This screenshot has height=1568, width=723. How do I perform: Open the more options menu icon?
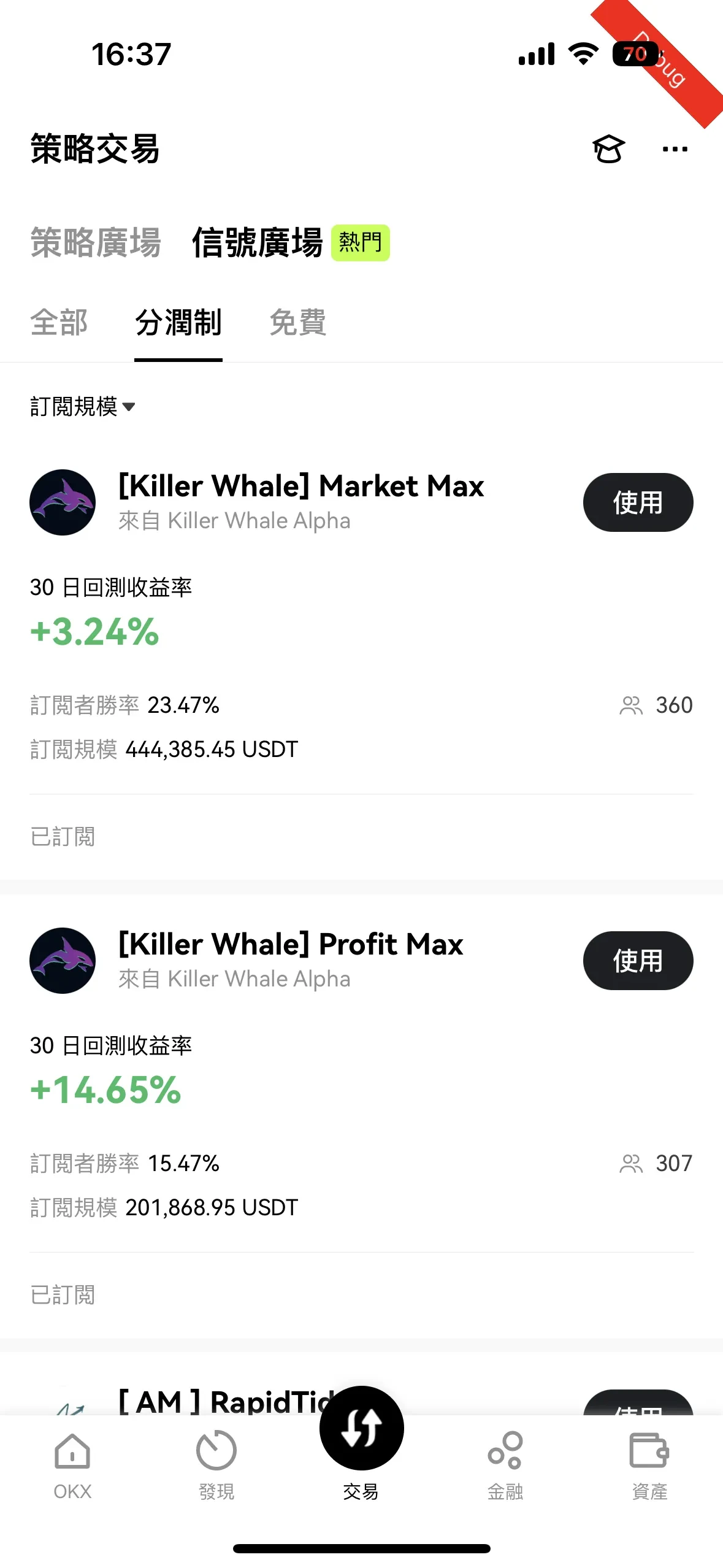coord(674,149)
